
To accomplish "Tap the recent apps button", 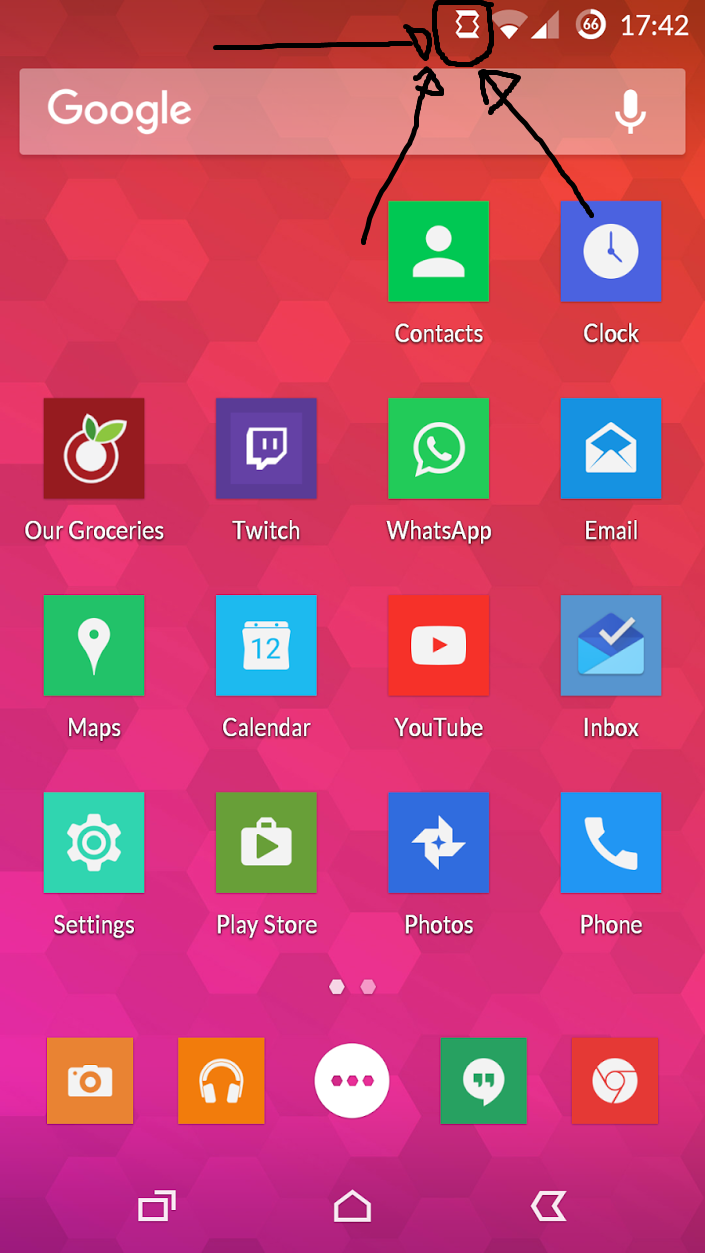I will [x=157, y=1206].
